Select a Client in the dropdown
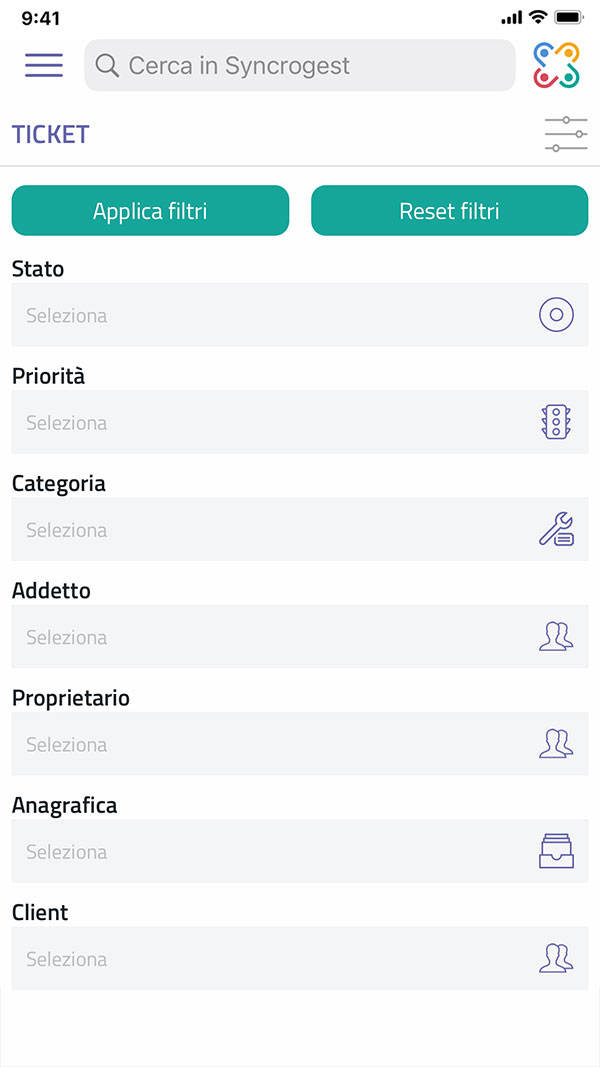The height and width of the screenshot is (1067, 600). [300, 959]
